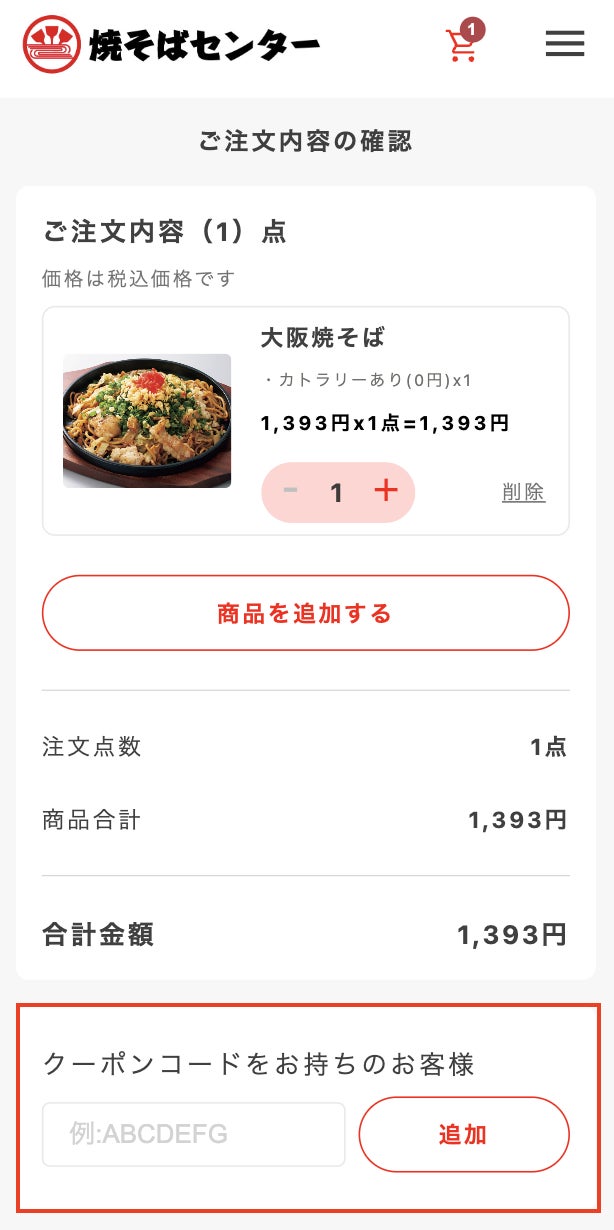
Task: Decrease 大阪焼そば quantity with minus
Action: tap(291, 491)
